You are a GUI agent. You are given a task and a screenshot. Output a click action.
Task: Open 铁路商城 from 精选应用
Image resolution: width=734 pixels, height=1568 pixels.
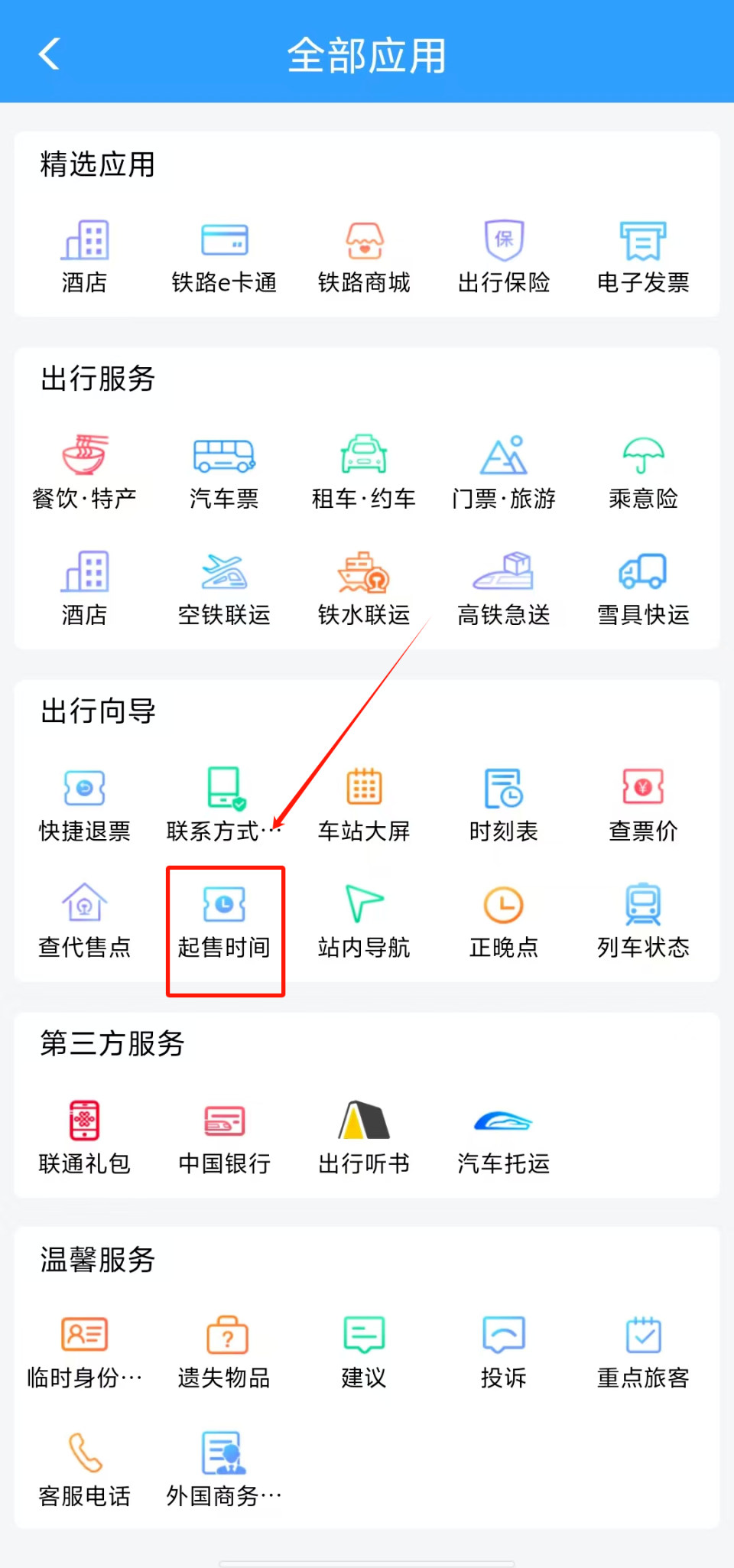(363, 256)
